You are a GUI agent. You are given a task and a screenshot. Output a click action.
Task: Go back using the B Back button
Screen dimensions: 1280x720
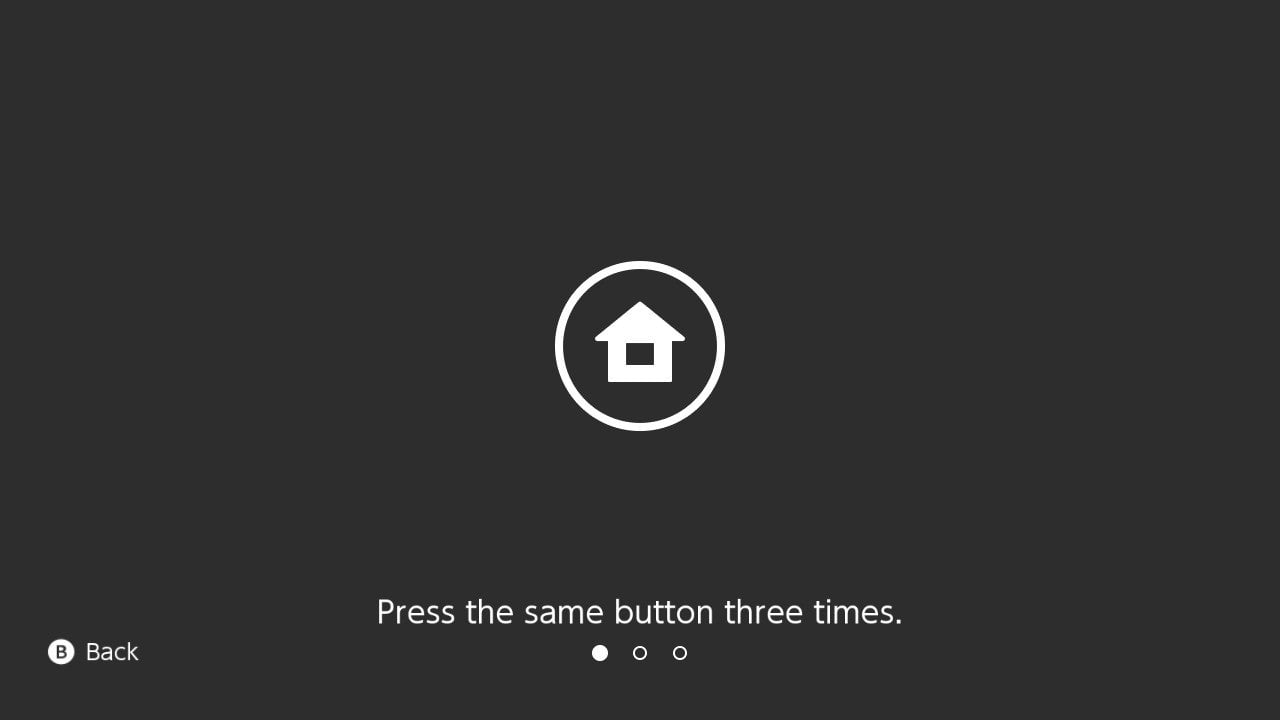(93, 652)
